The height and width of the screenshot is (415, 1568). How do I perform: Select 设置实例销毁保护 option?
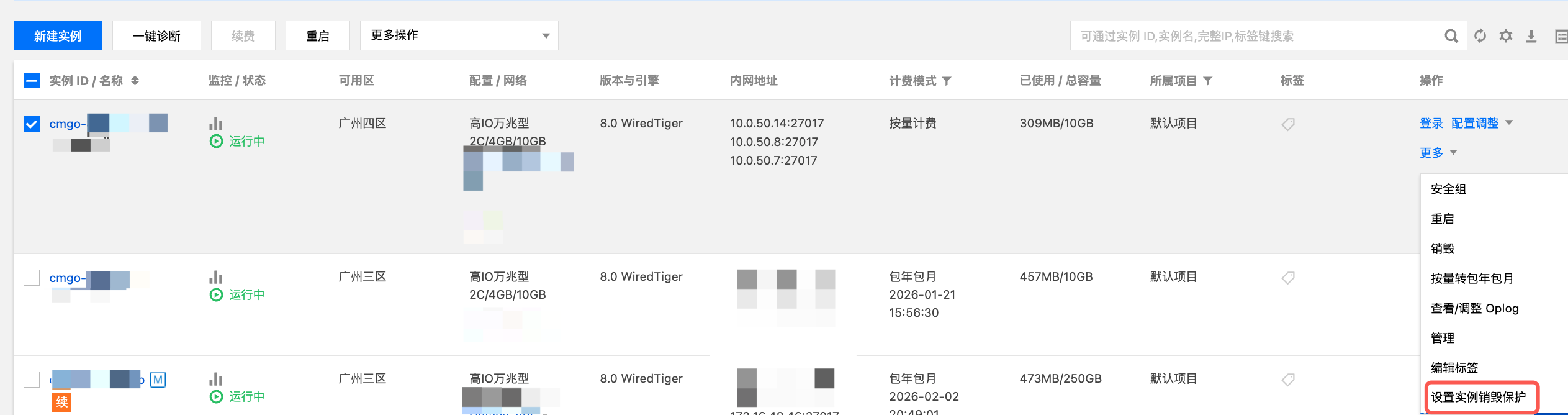pos(1478,397)
